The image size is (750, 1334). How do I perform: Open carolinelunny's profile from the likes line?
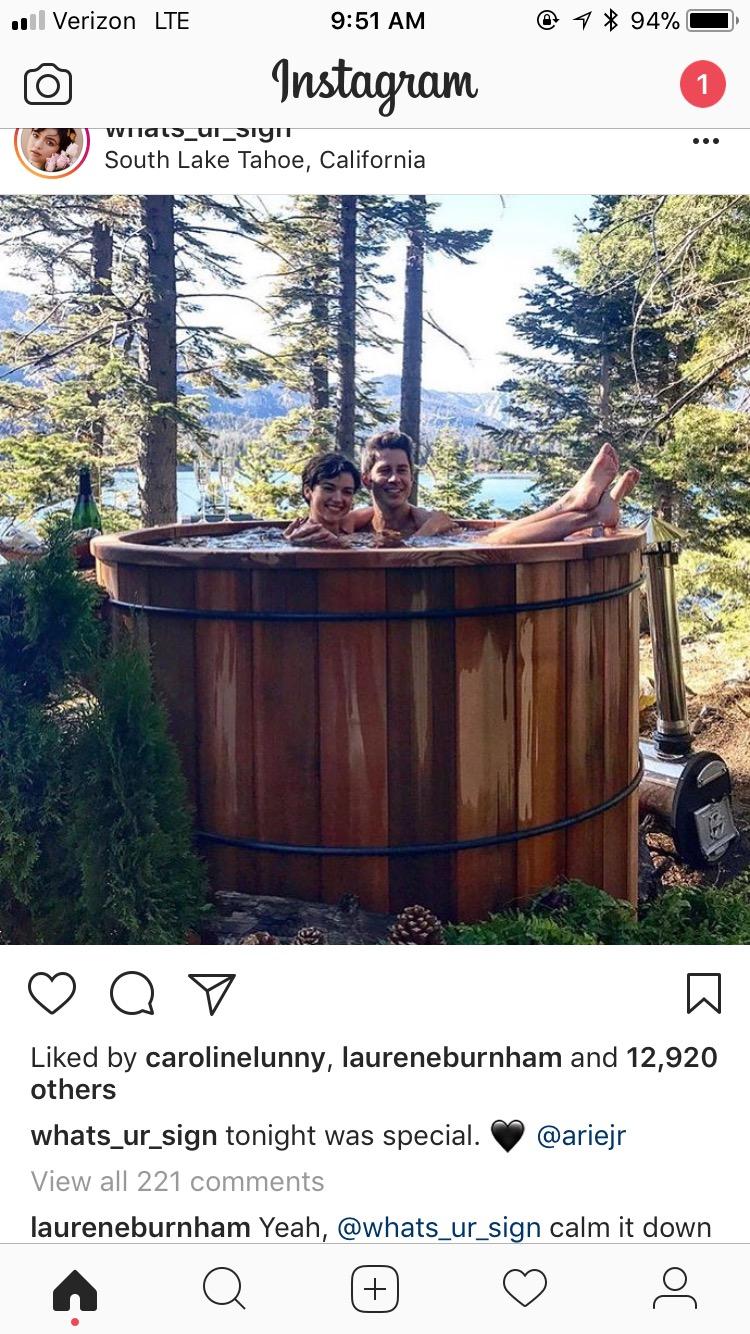(x=237, y=1057)
